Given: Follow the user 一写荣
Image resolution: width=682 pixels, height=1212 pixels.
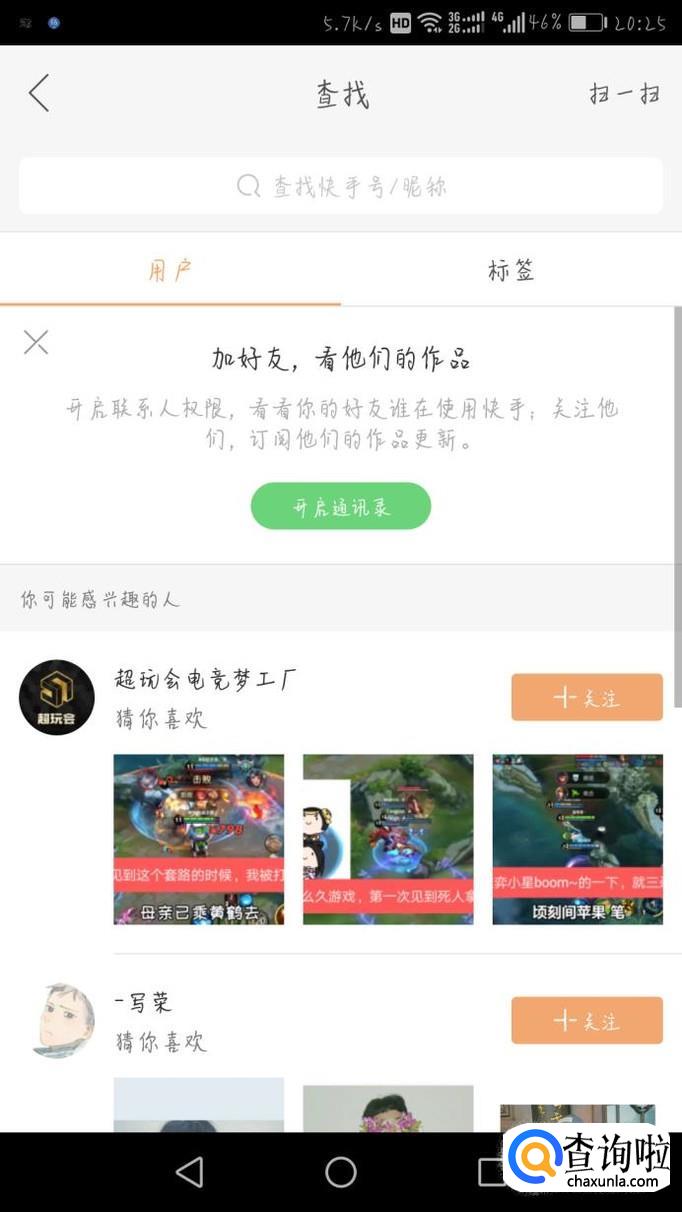Looking at the screenshot, I should coord(587,1021).
